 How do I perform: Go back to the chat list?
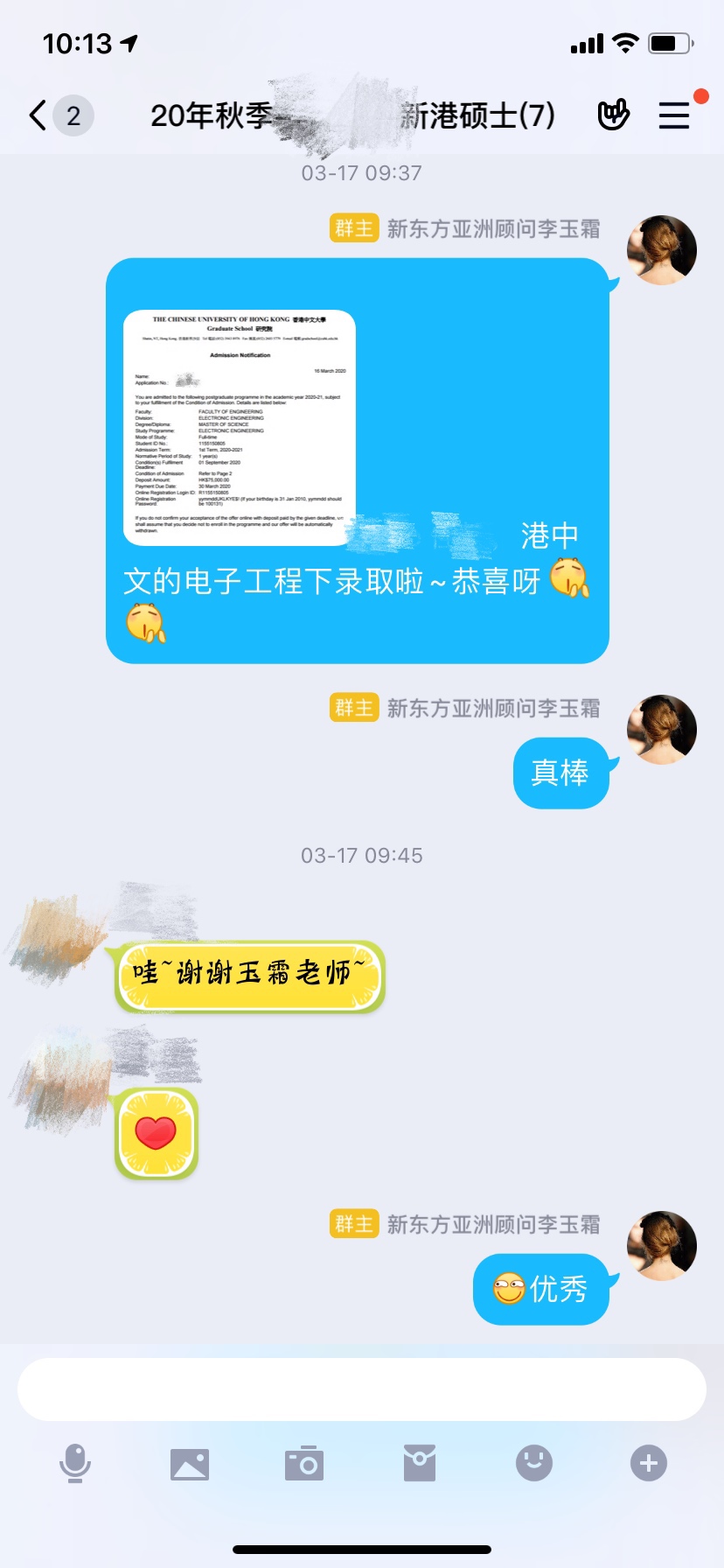click(x=38, y=115)
